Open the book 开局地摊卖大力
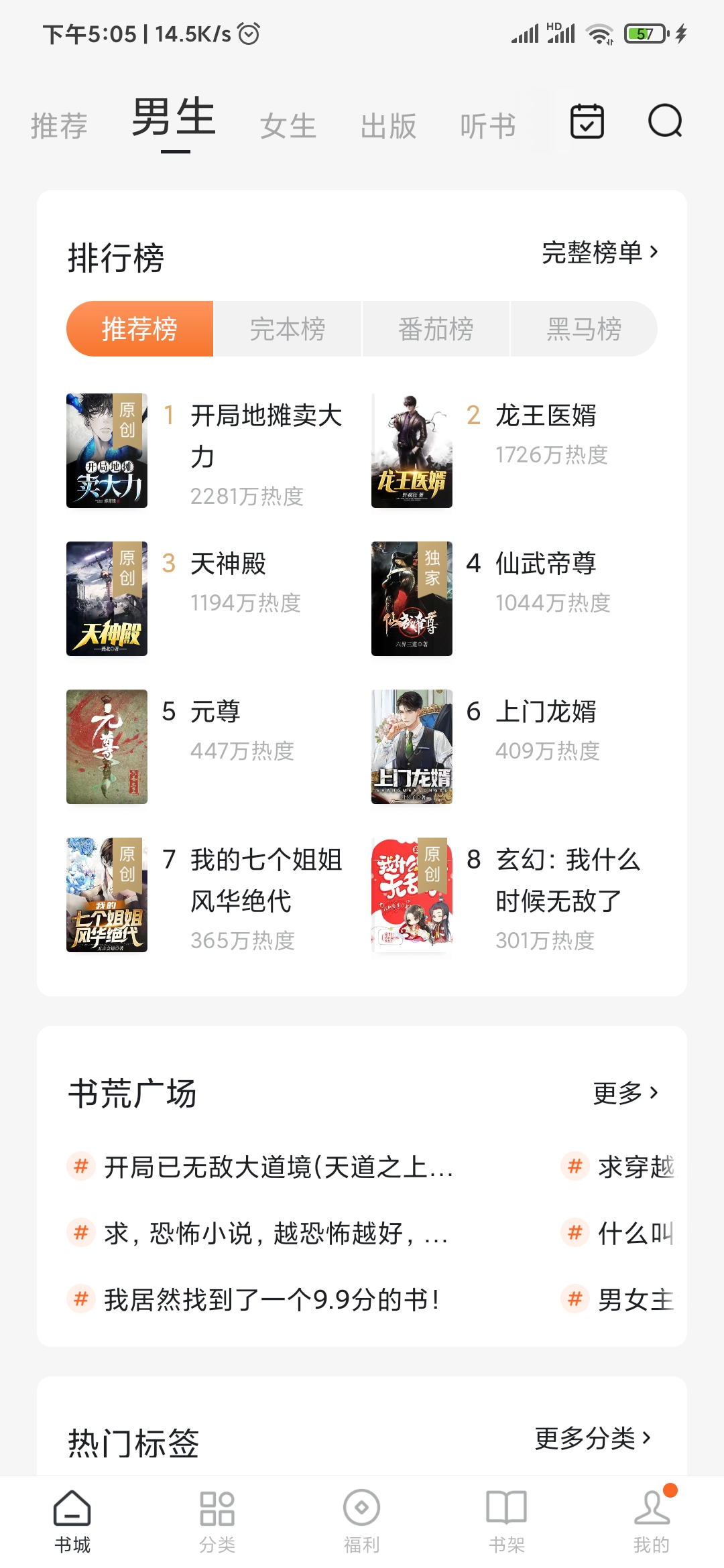724x1568 pixels. tap(265, 436)
